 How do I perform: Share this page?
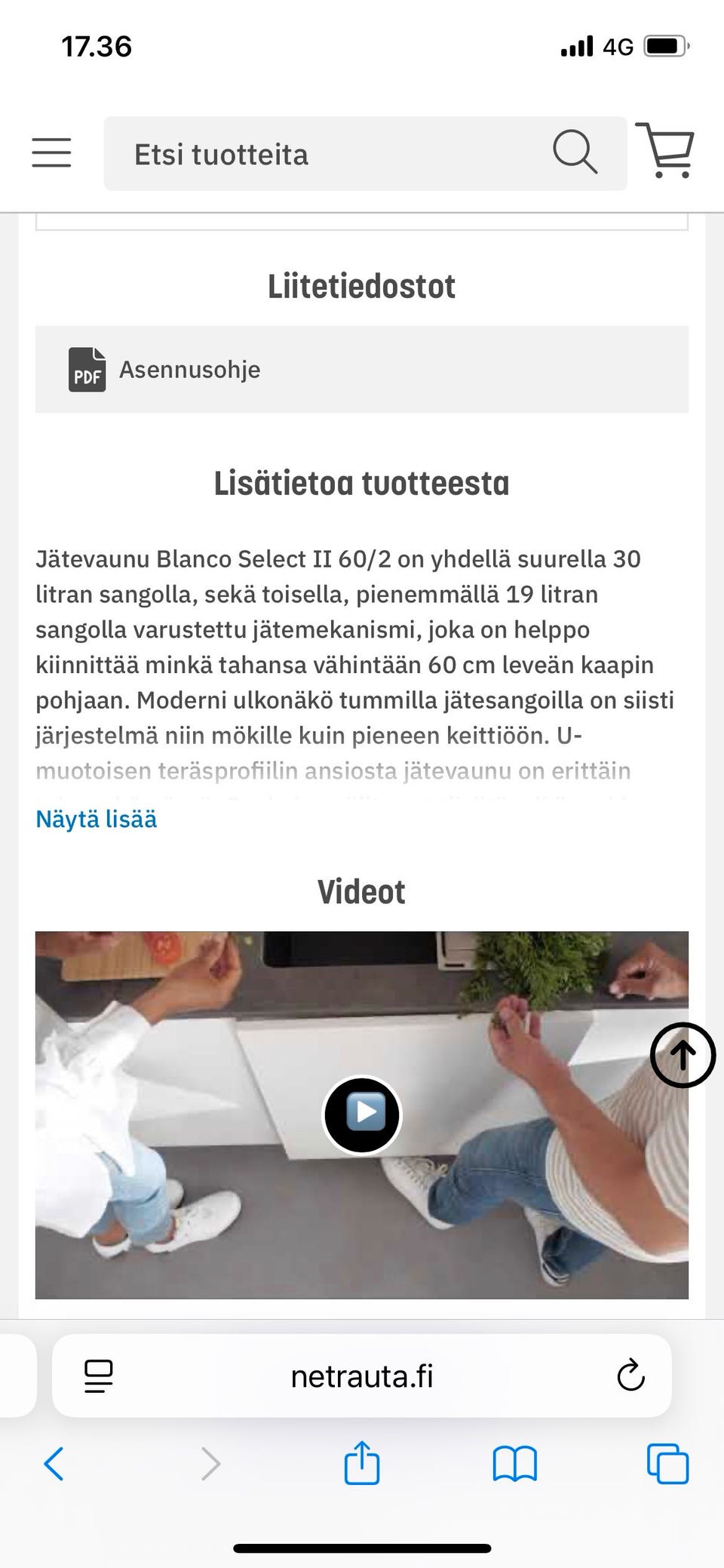362,1462
